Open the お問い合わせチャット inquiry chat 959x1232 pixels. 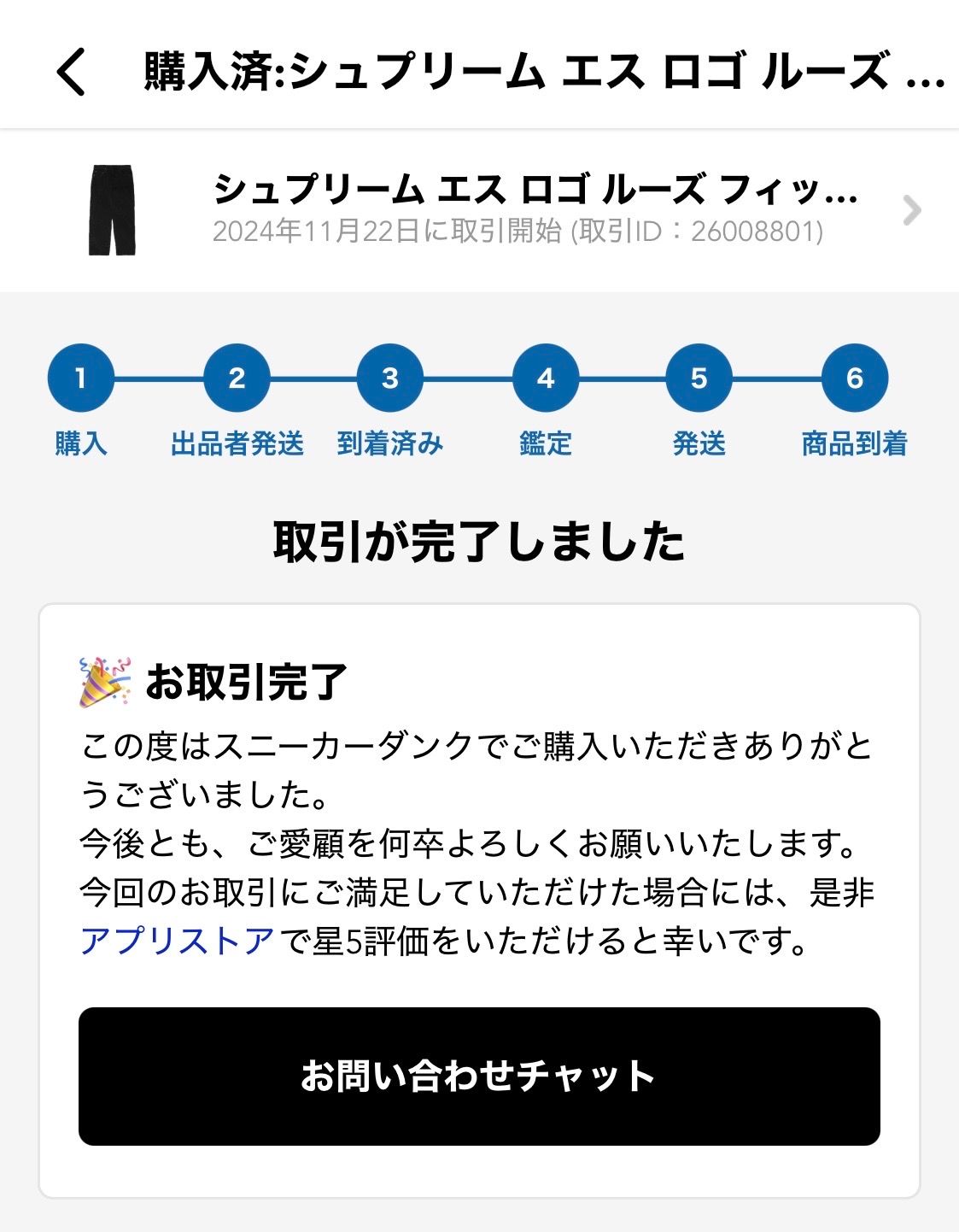[x=479, y=1077]
